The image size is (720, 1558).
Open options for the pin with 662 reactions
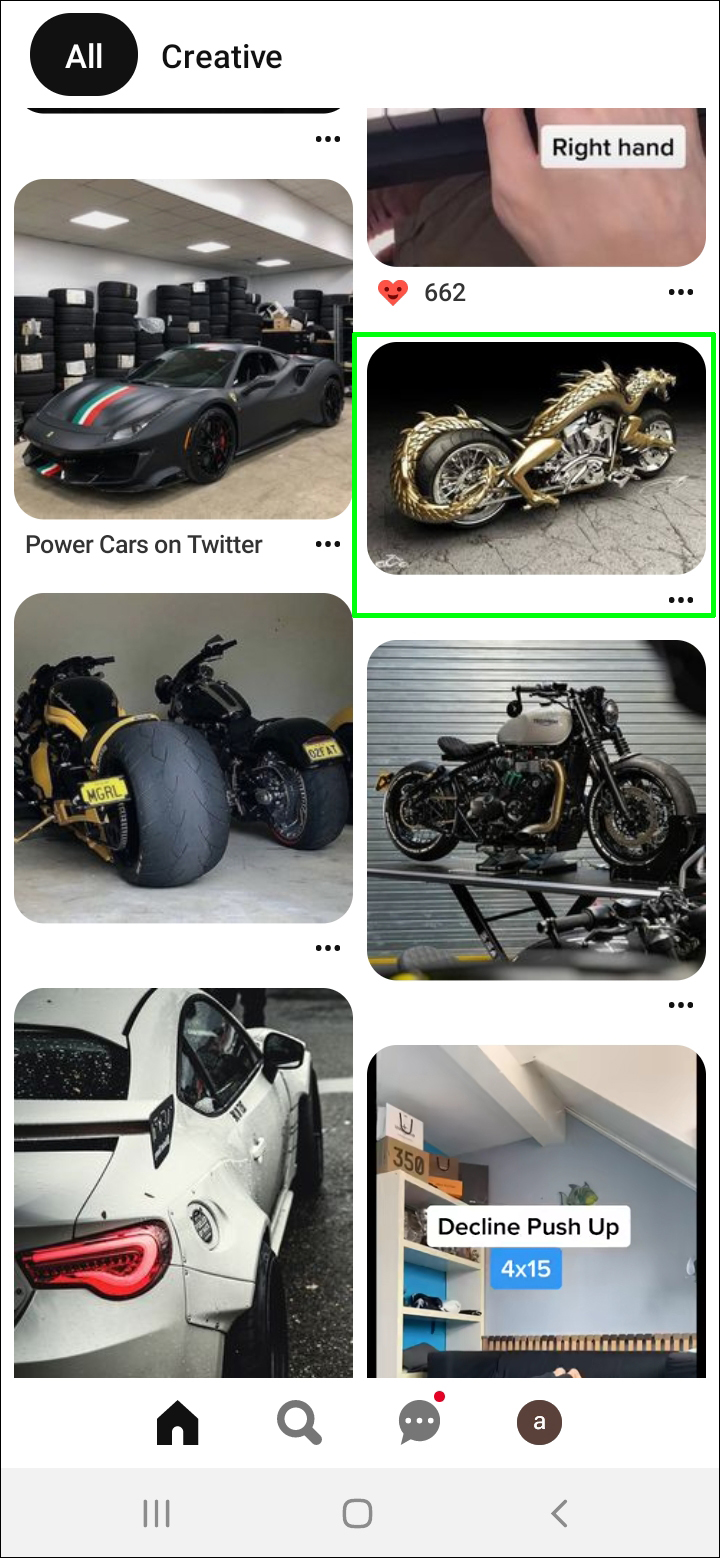click(680, 292)
